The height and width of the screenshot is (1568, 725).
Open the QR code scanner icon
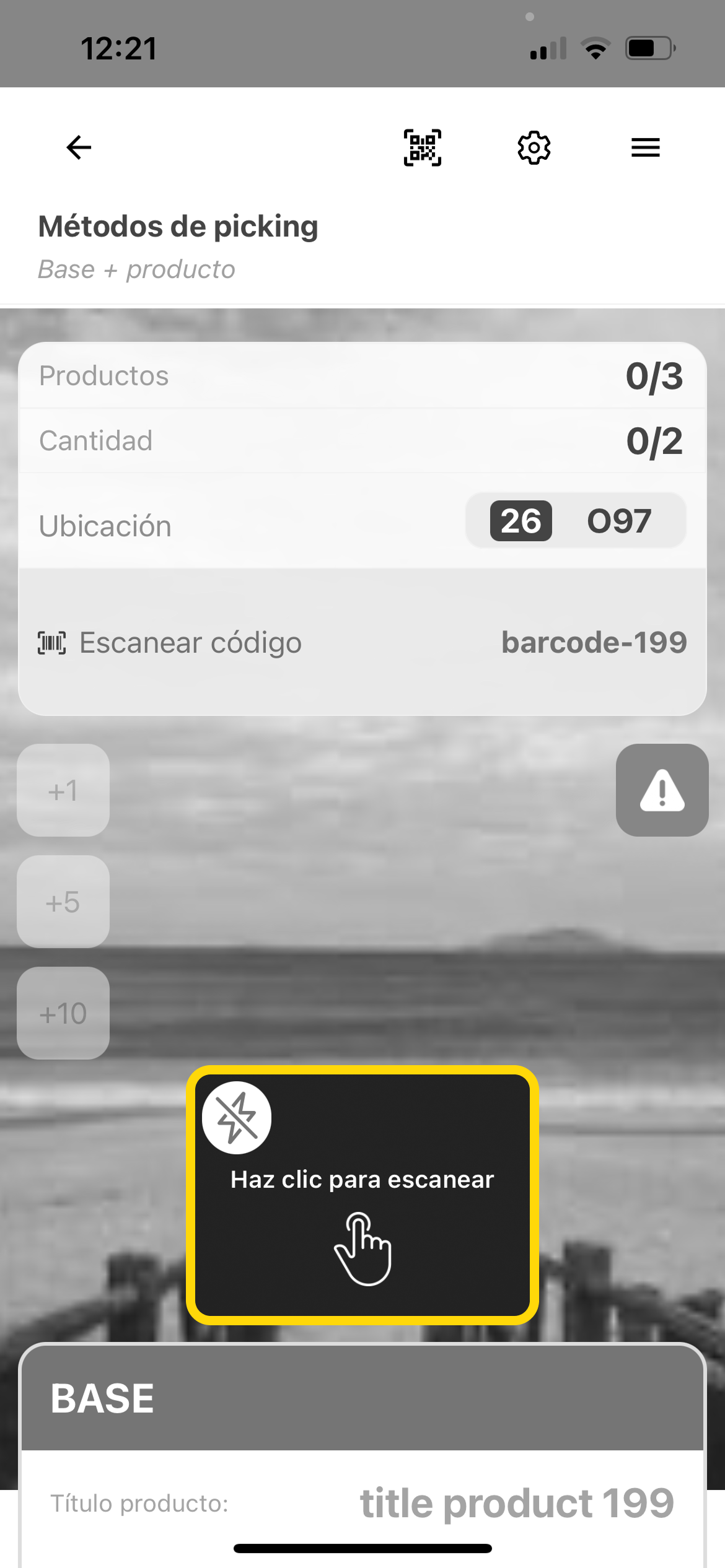point(423,147)
